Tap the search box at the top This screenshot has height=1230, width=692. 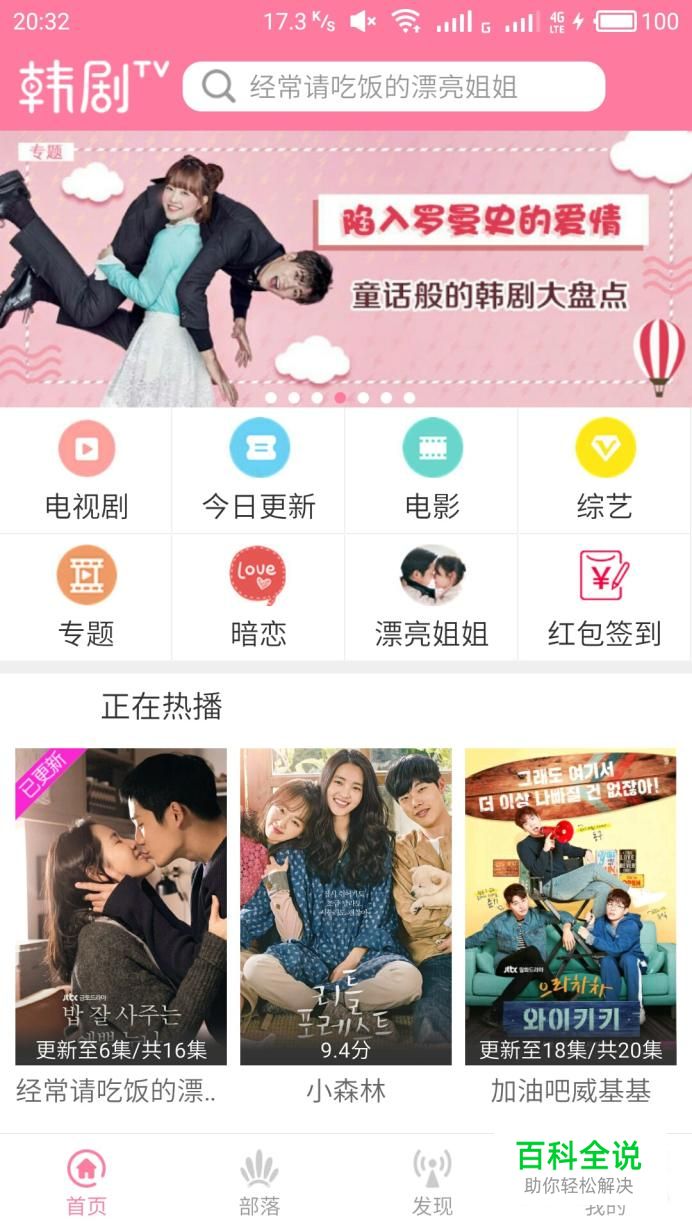(394, 87)
